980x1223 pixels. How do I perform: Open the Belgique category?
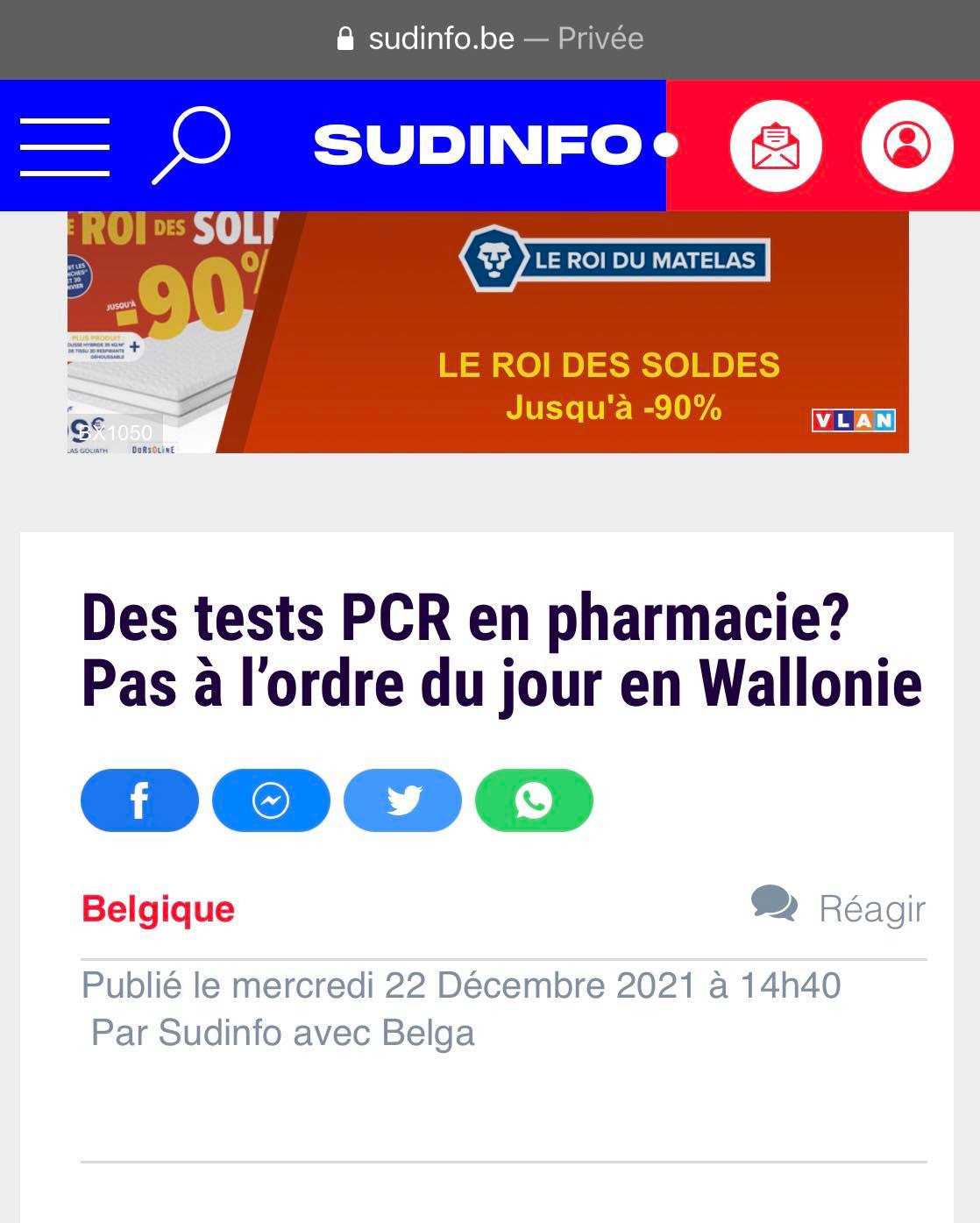159,909
